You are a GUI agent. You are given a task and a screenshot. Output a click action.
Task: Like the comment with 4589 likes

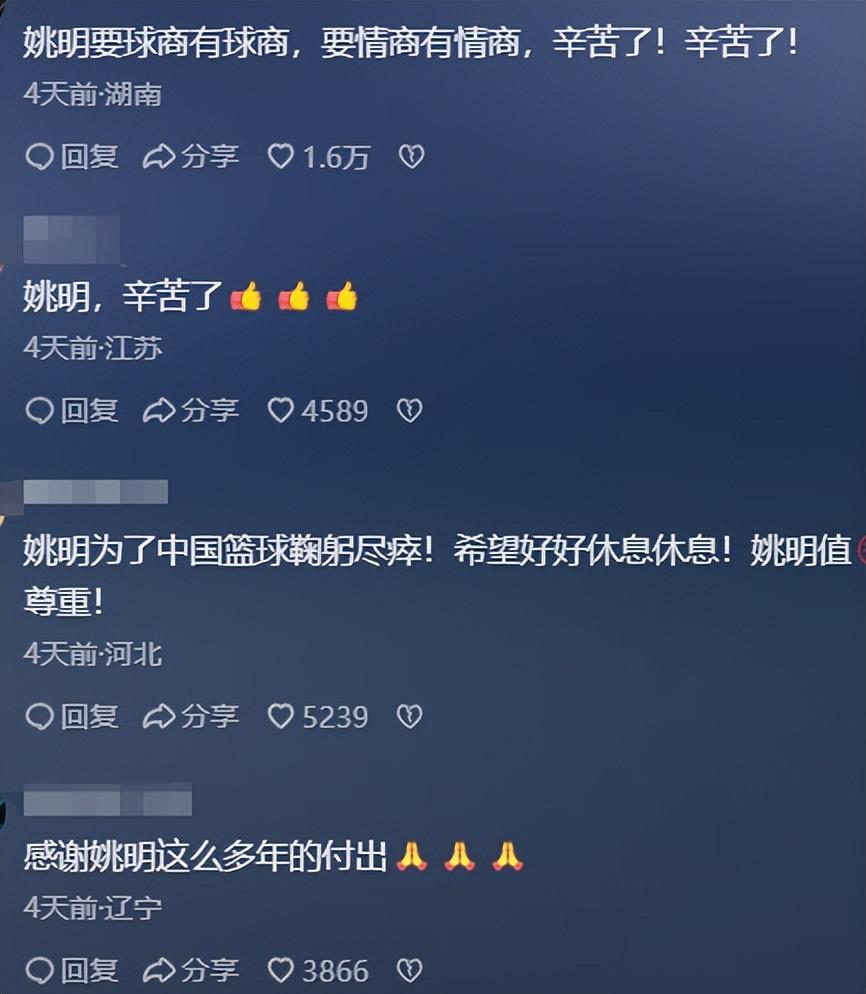point(282,410)
